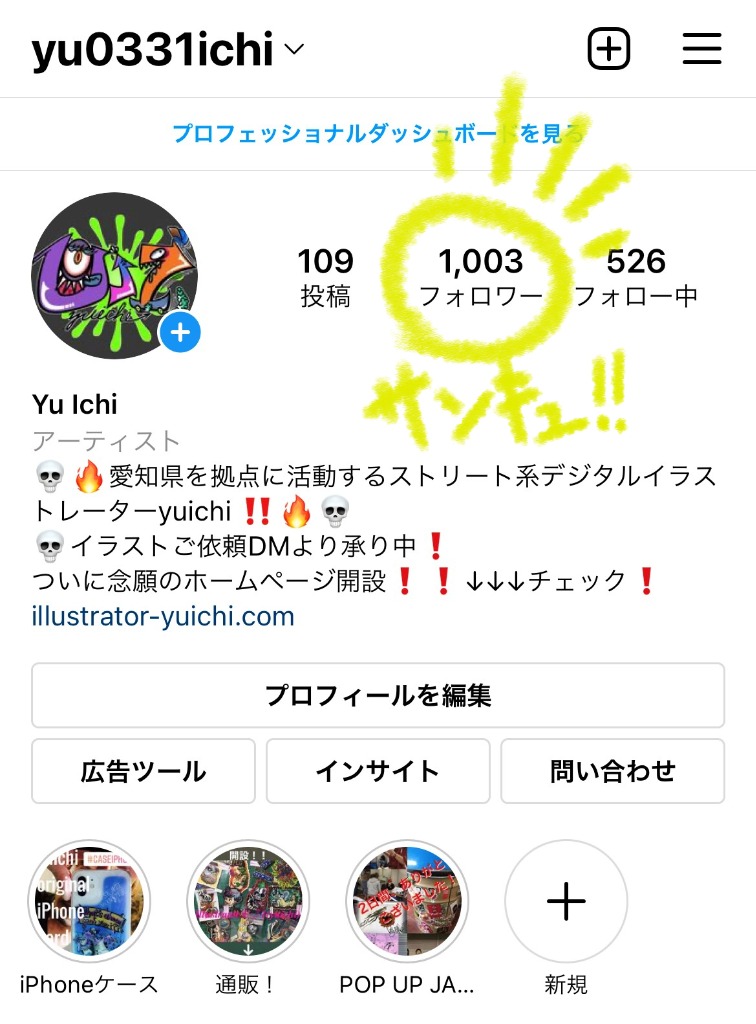The width and height of the screenshot is (756, 1024).
Task: Open the POP UP JA... highlight
Action: pyautogui.click(x=407, y=902)
